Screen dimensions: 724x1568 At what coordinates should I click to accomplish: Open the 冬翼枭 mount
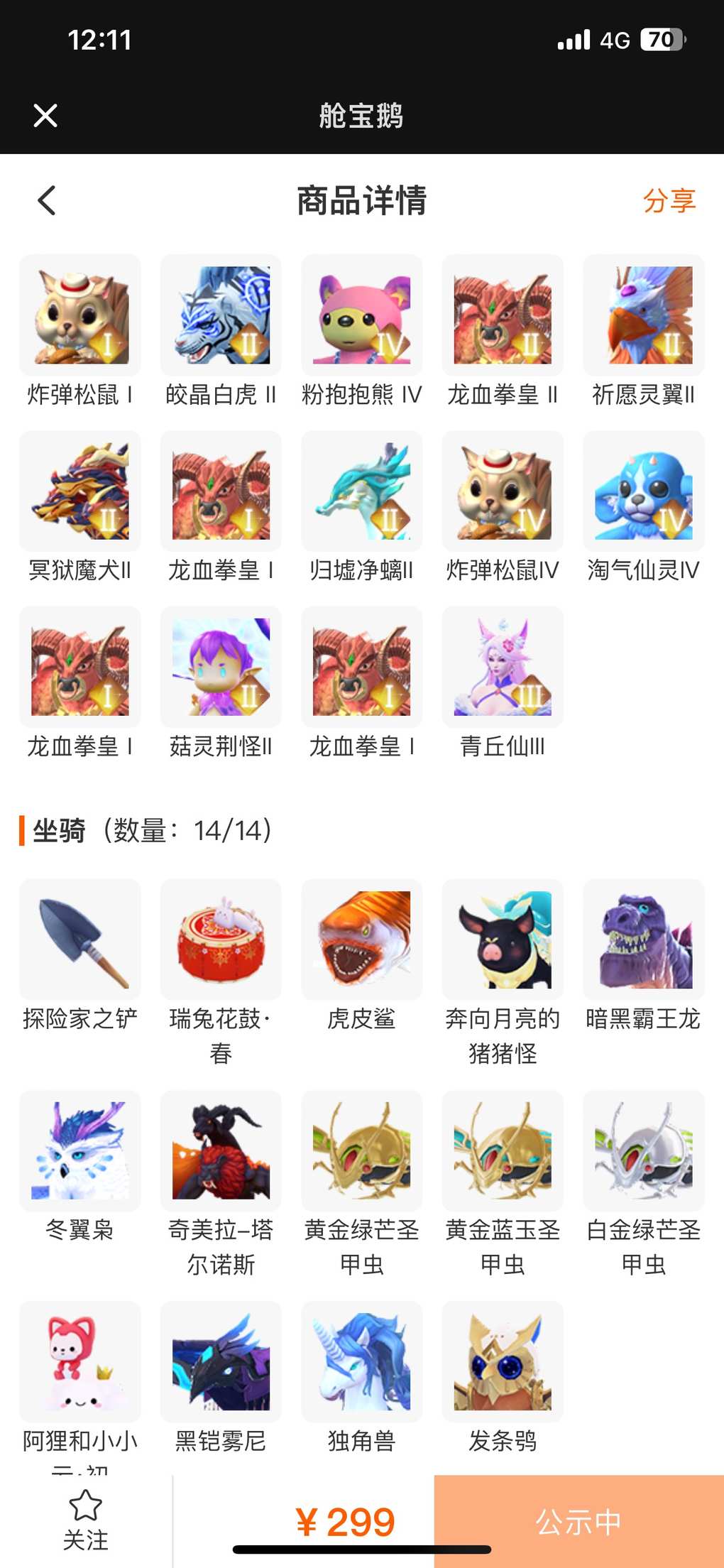coord(79,1150)
